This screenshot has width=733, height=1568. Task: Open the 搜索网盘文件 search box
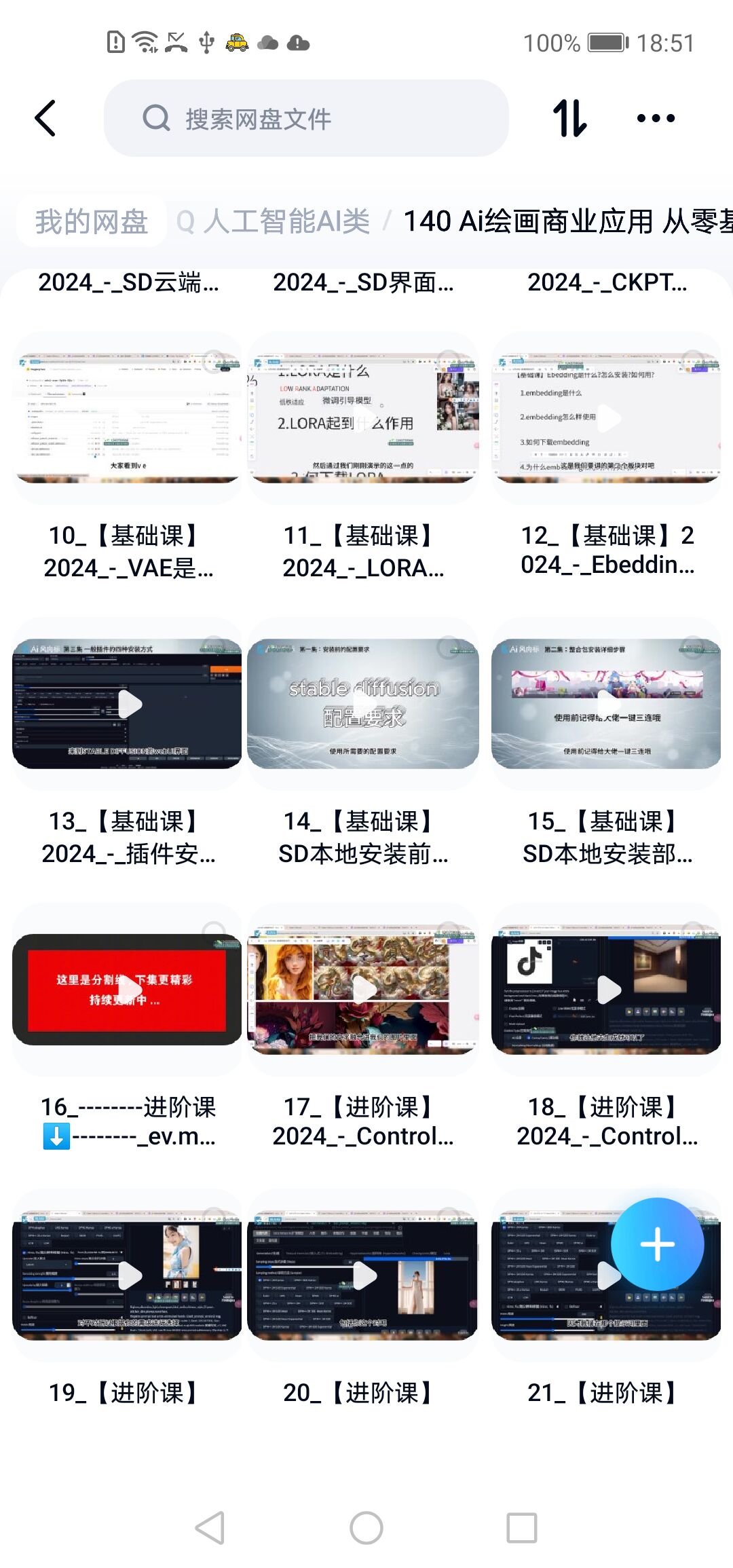point(305,119)
